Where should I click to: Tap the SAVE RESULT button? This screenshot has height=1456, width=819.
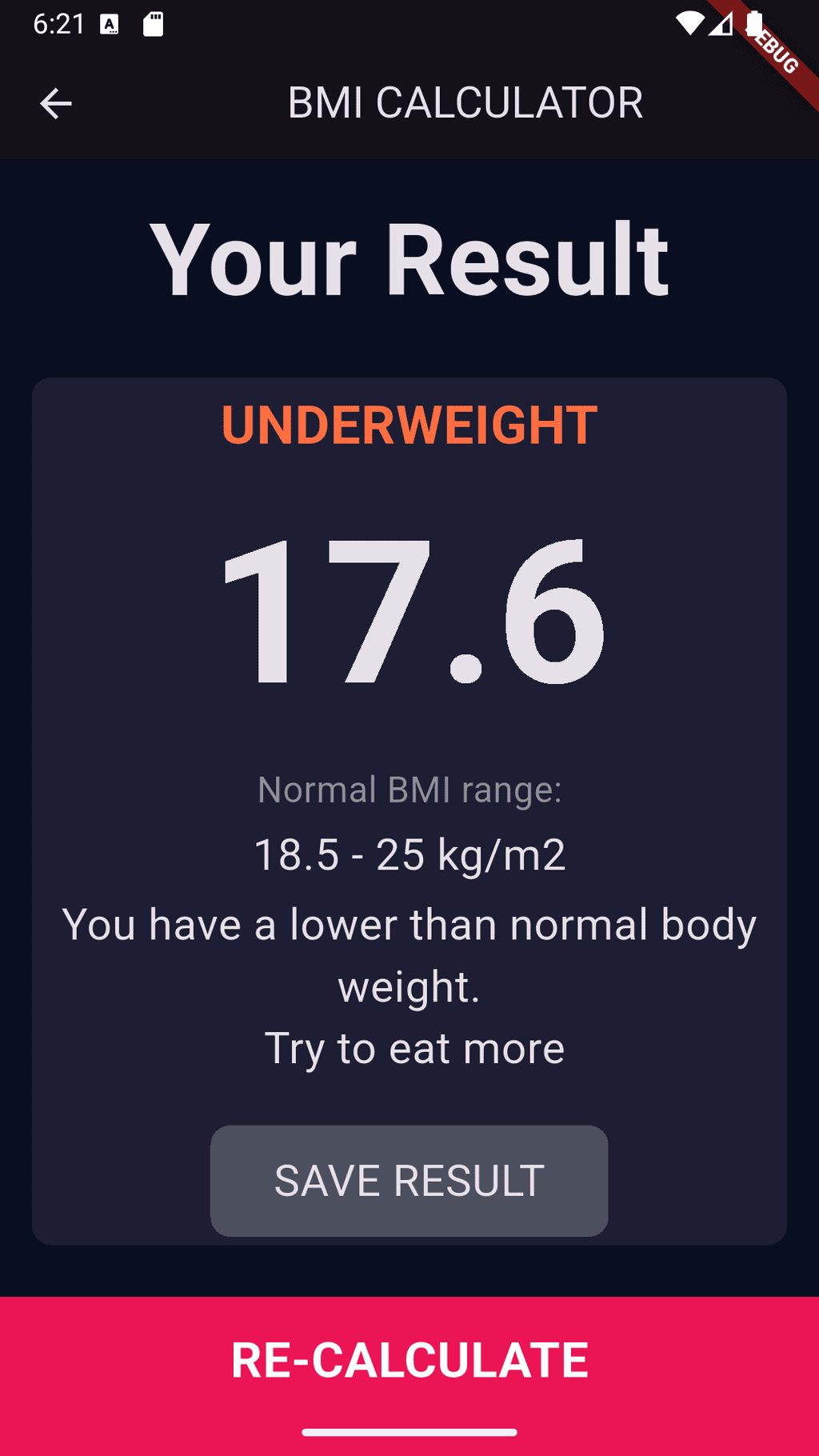[409, 1181]
